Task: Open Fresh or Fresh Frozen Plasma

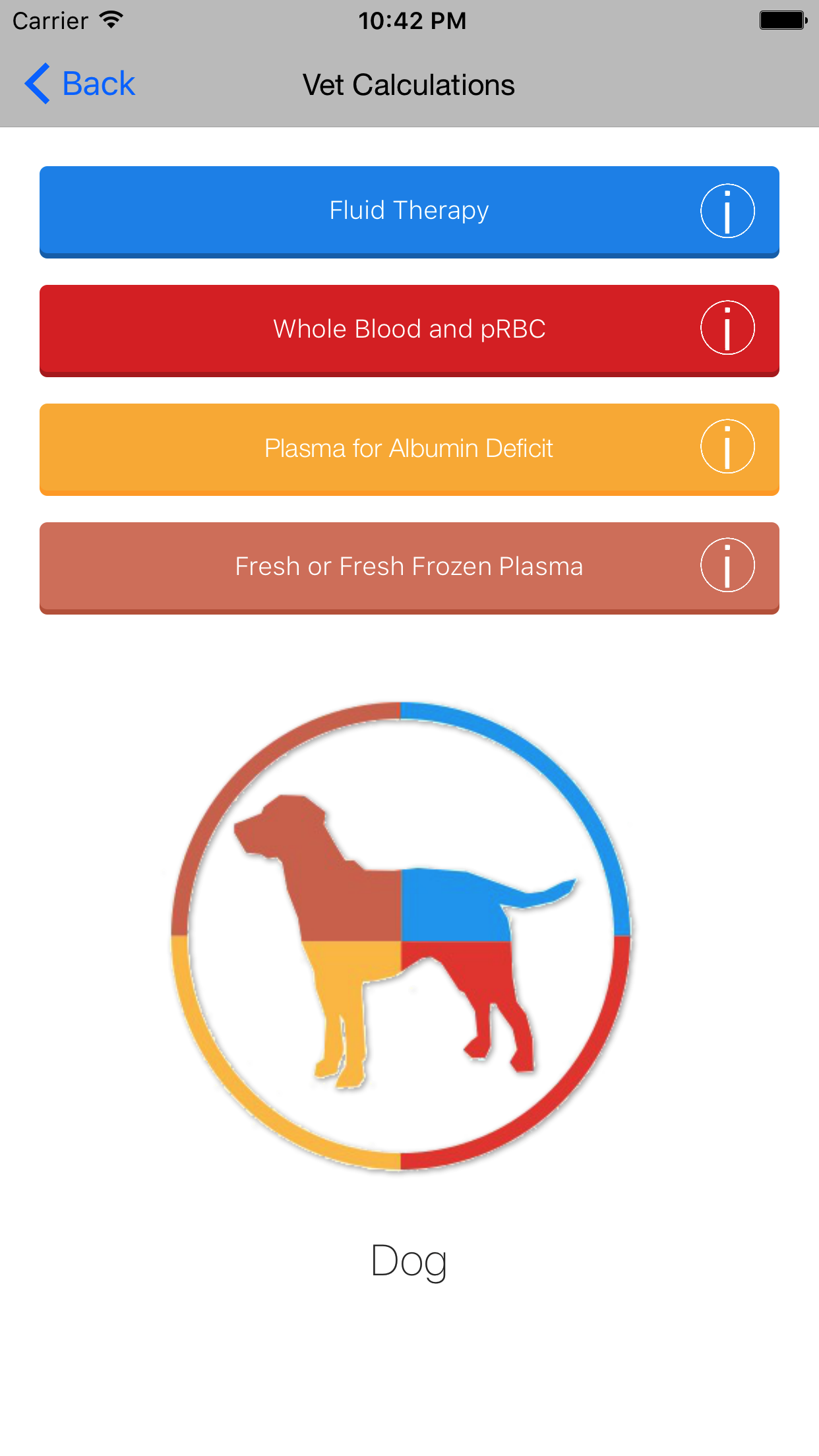Action: tap(409, 568)
